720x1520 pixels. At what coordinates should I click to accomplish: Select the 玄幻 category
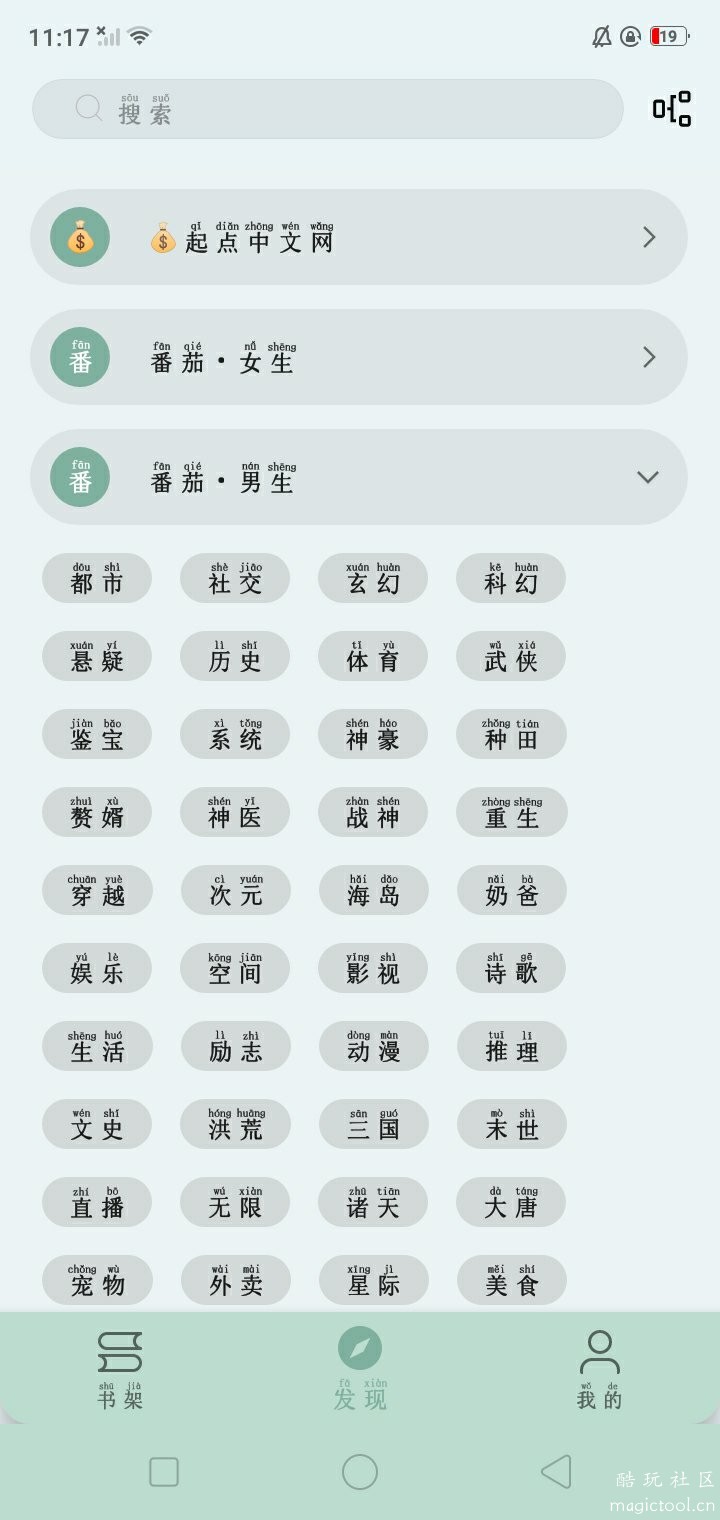coord(373,578)
